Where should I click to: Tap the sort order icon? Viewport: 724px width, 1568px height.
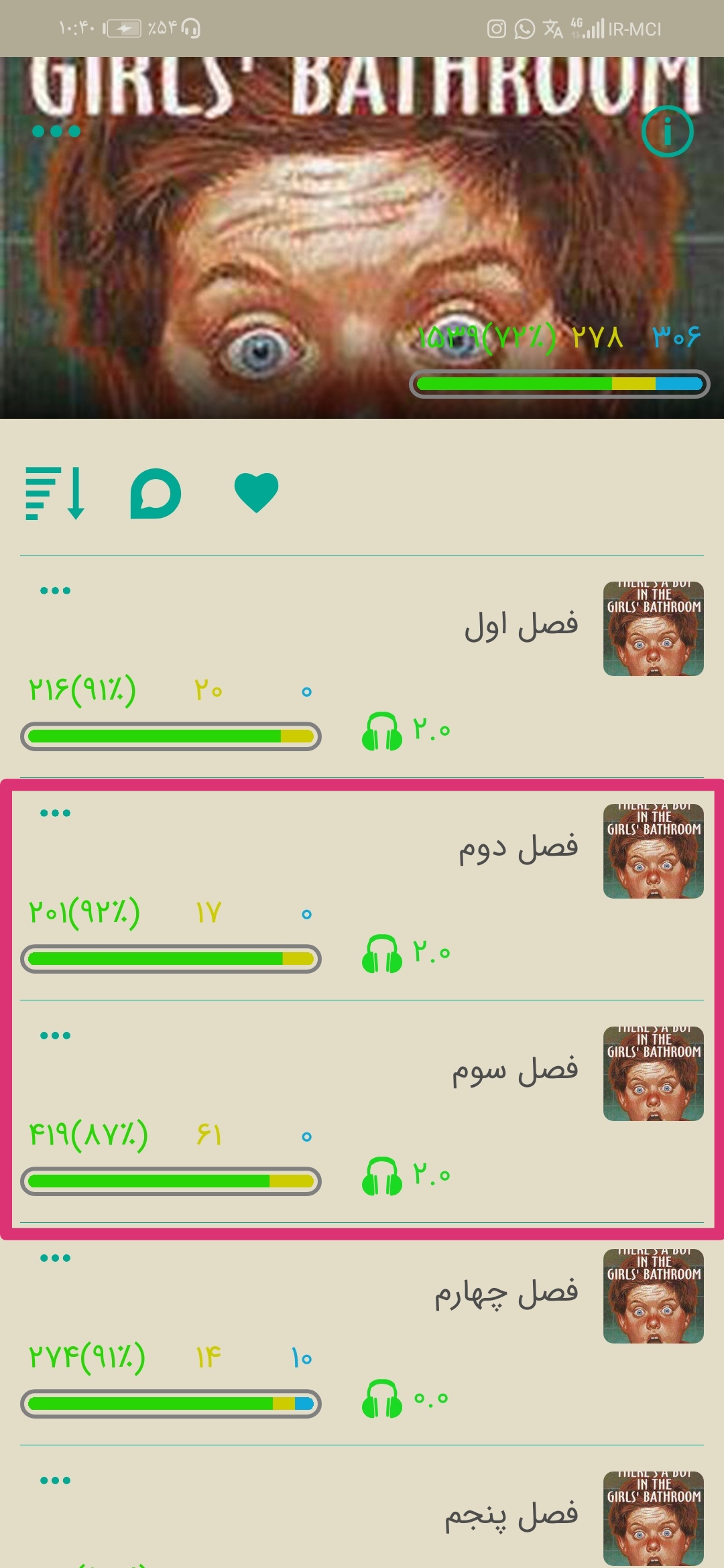click(55, 493)
